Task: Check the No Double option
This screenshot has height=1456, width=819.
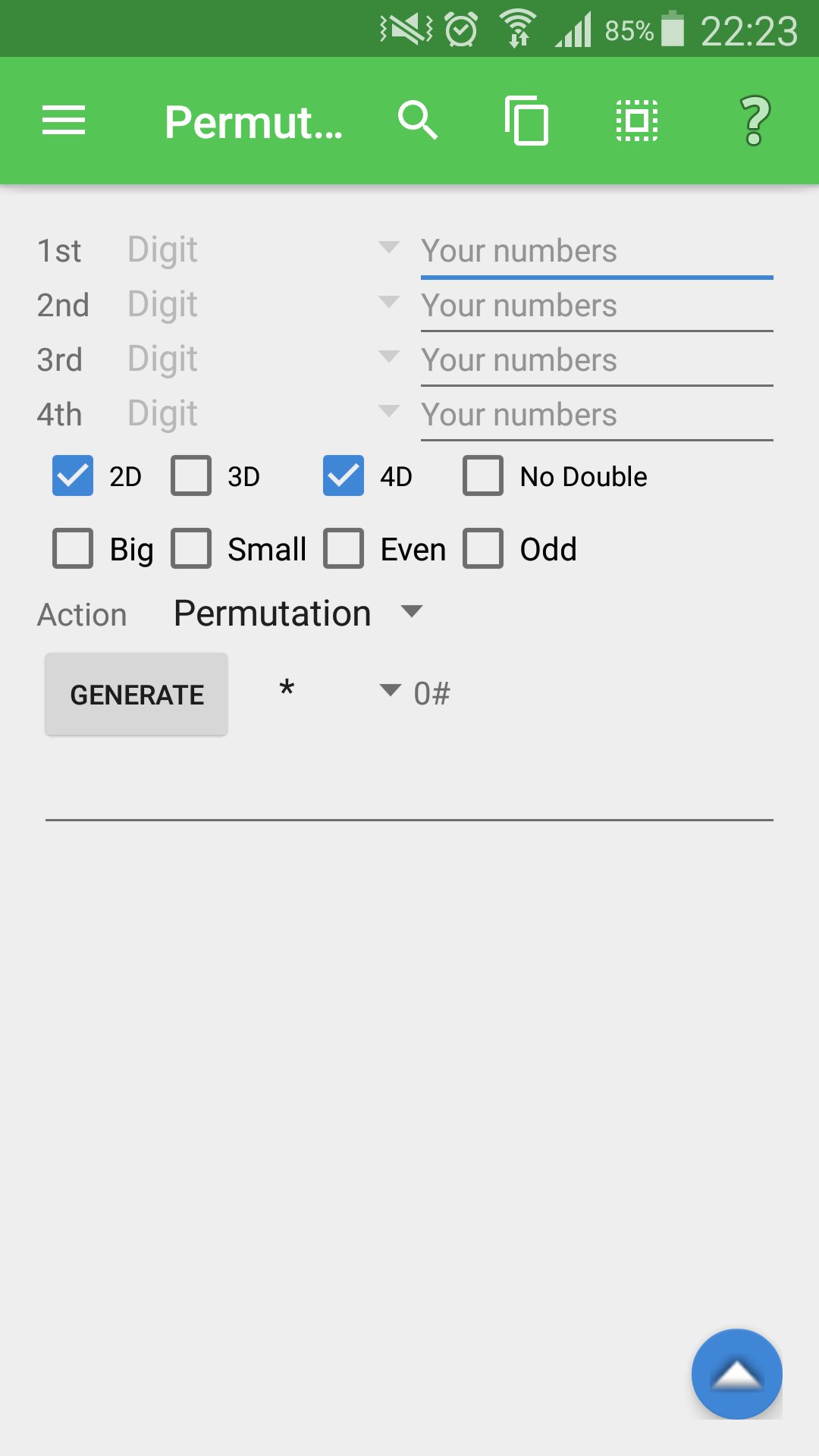Action: [483, 475]
